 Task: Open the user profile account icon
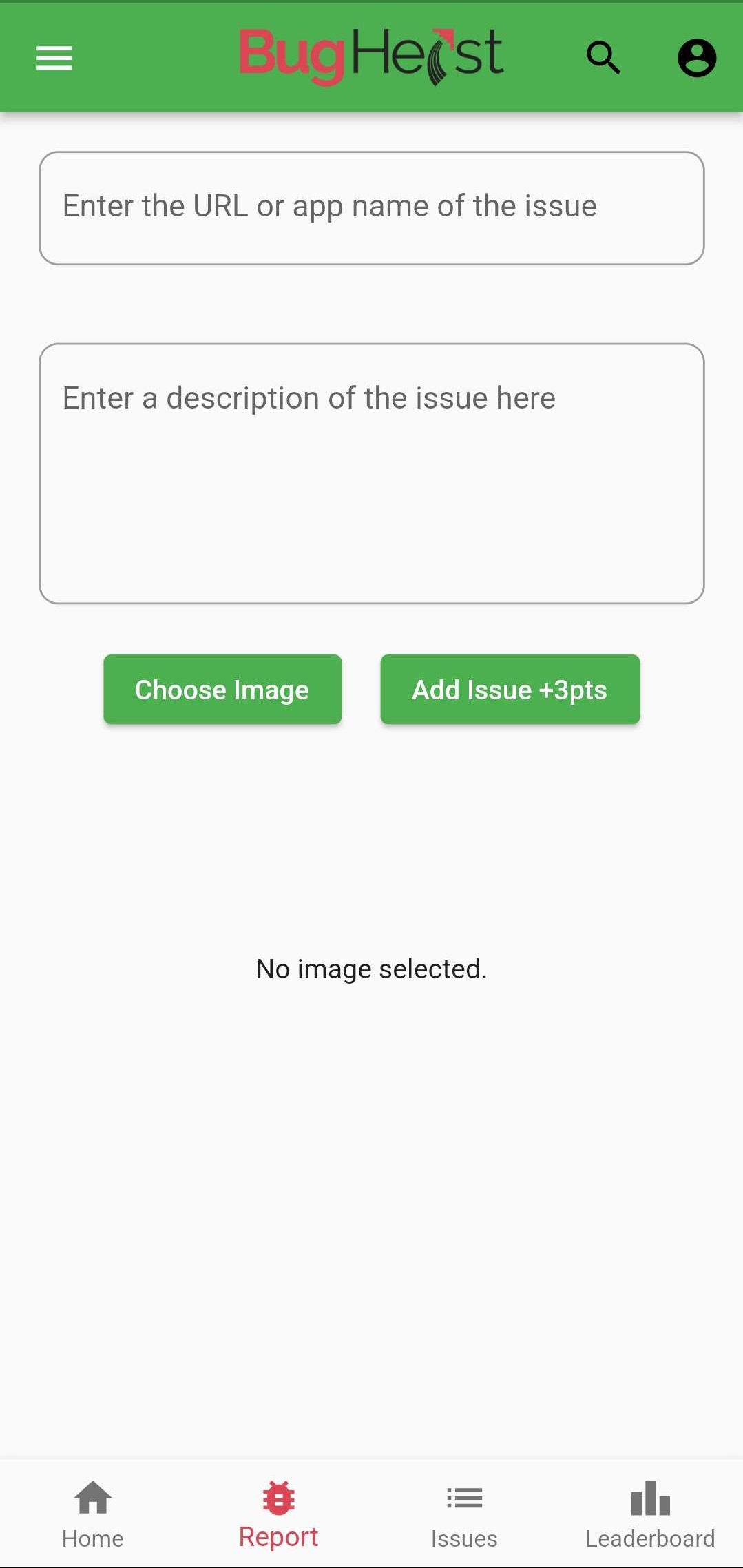[695, 58]
